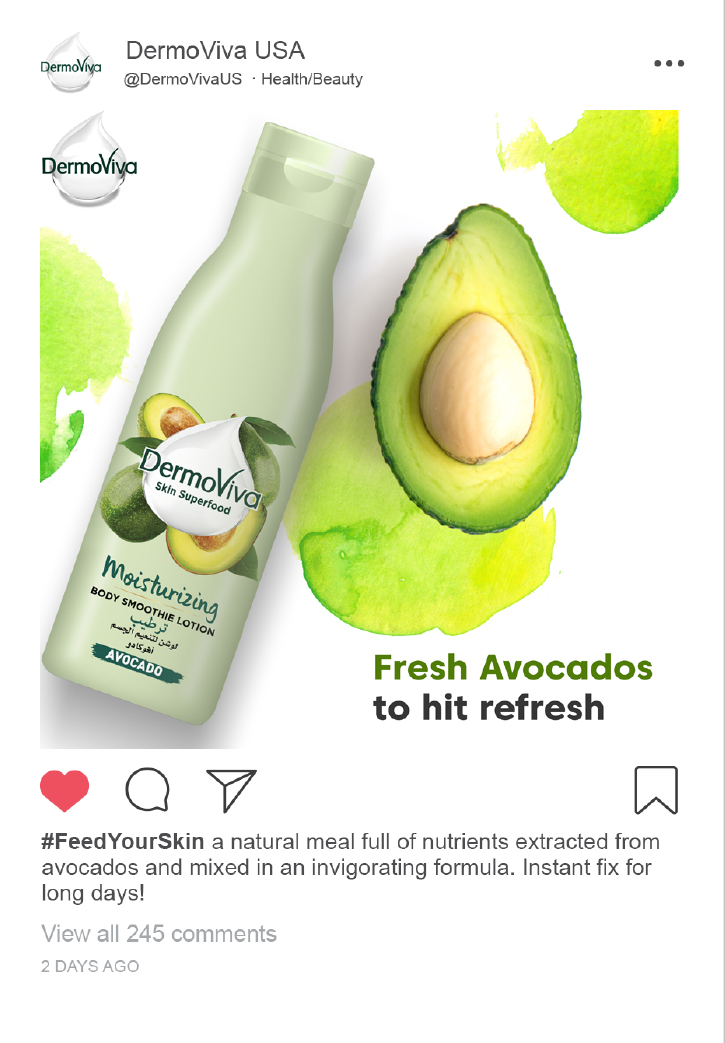Unlike the DermoViva post with the heart icon
The height and width of the screenshot is (1043, 725).
pyautogui.click(x=65, y=791)
